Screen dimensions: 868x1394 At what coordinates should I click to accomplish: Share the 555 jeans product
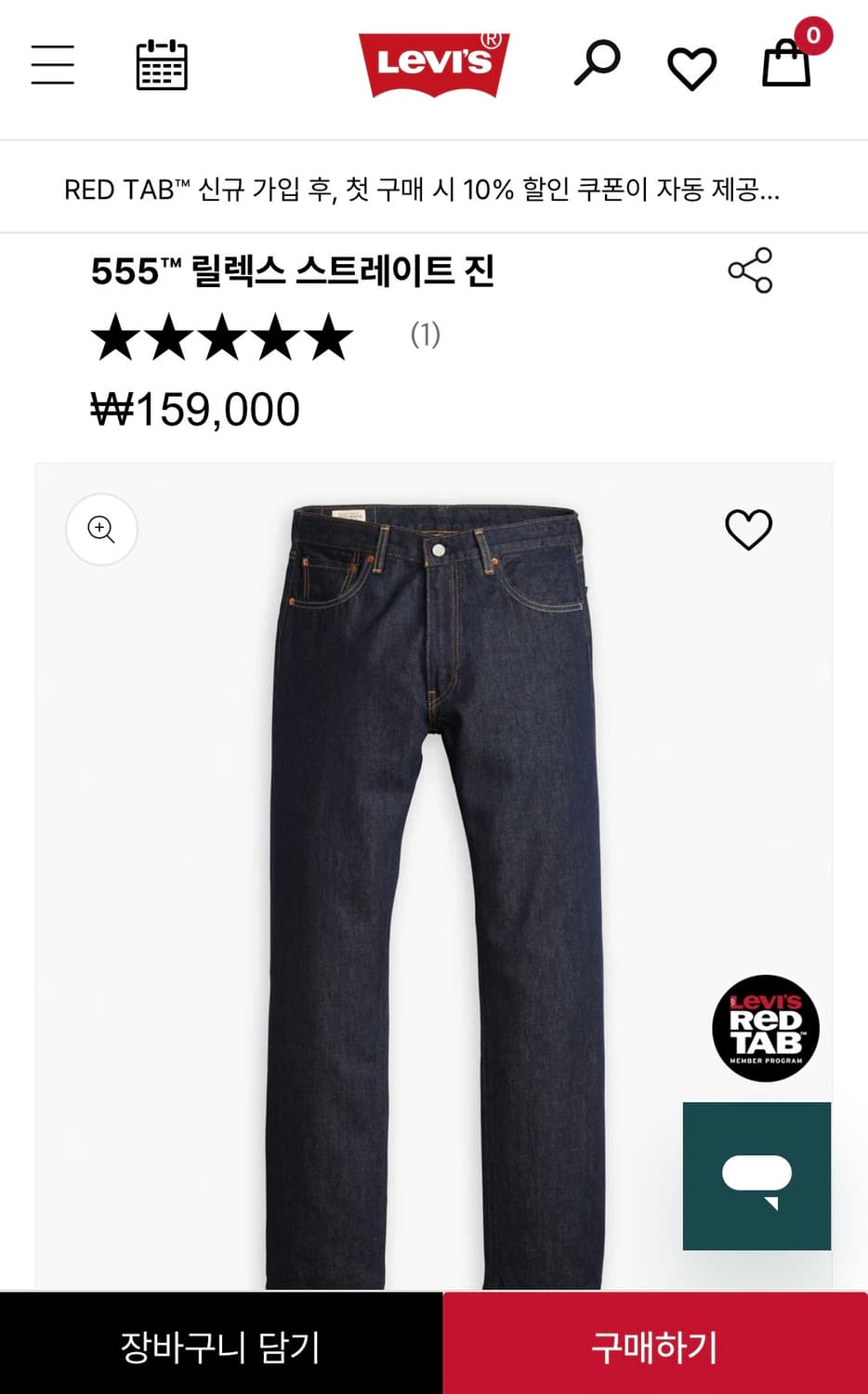(x=752, y=271)
